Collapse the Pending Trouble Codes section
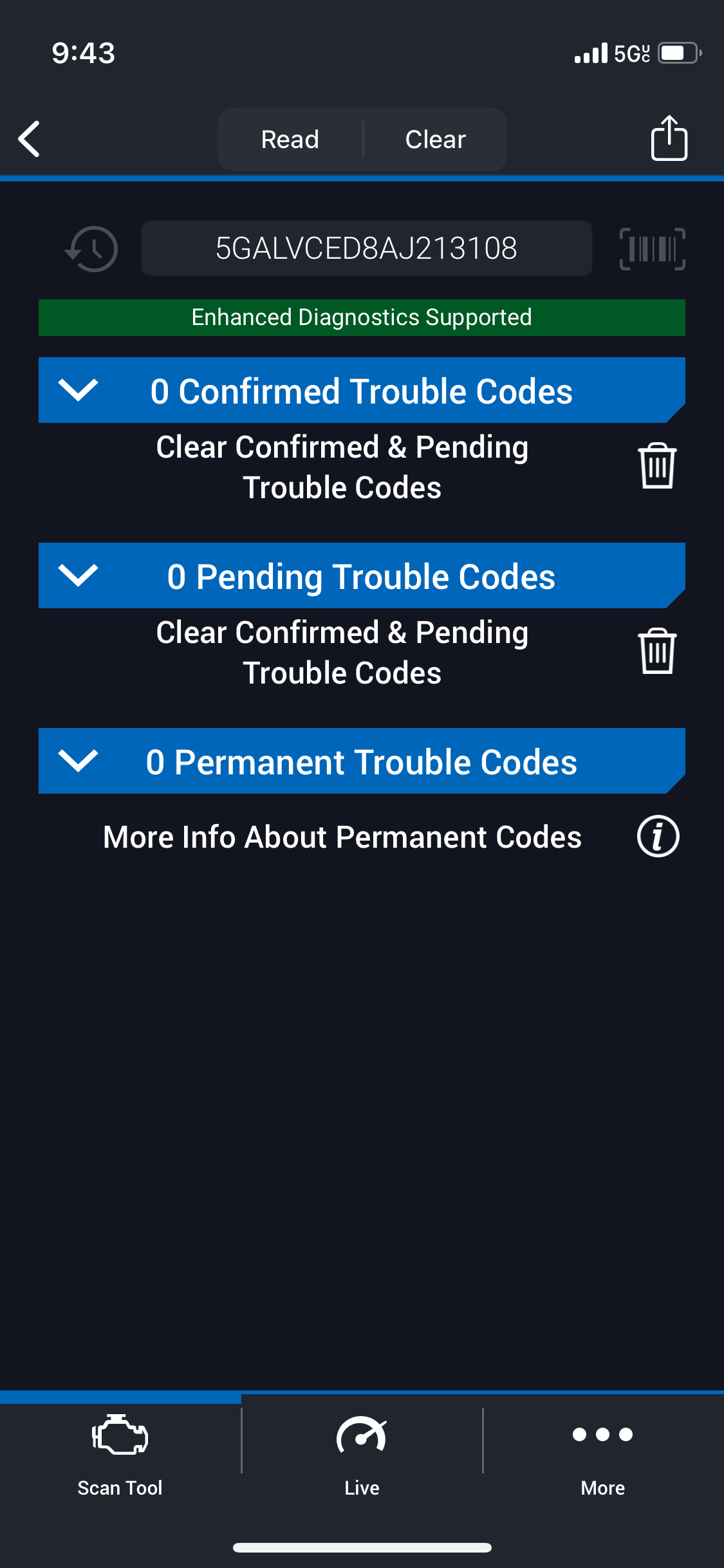Screen dimensions: 724x1568 pyautogui.click(x=78, y=575)
